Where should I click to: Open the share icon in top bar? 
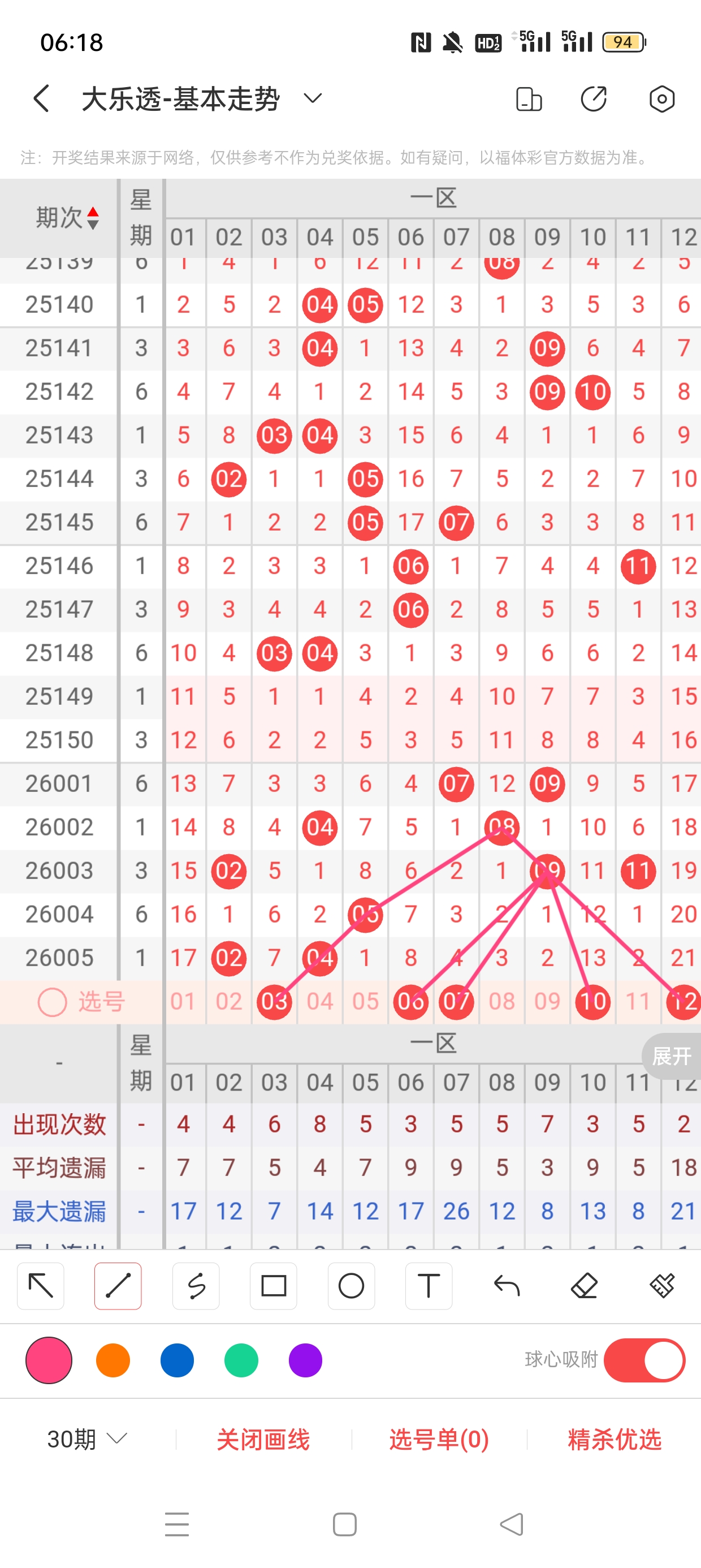click(593, 98)
